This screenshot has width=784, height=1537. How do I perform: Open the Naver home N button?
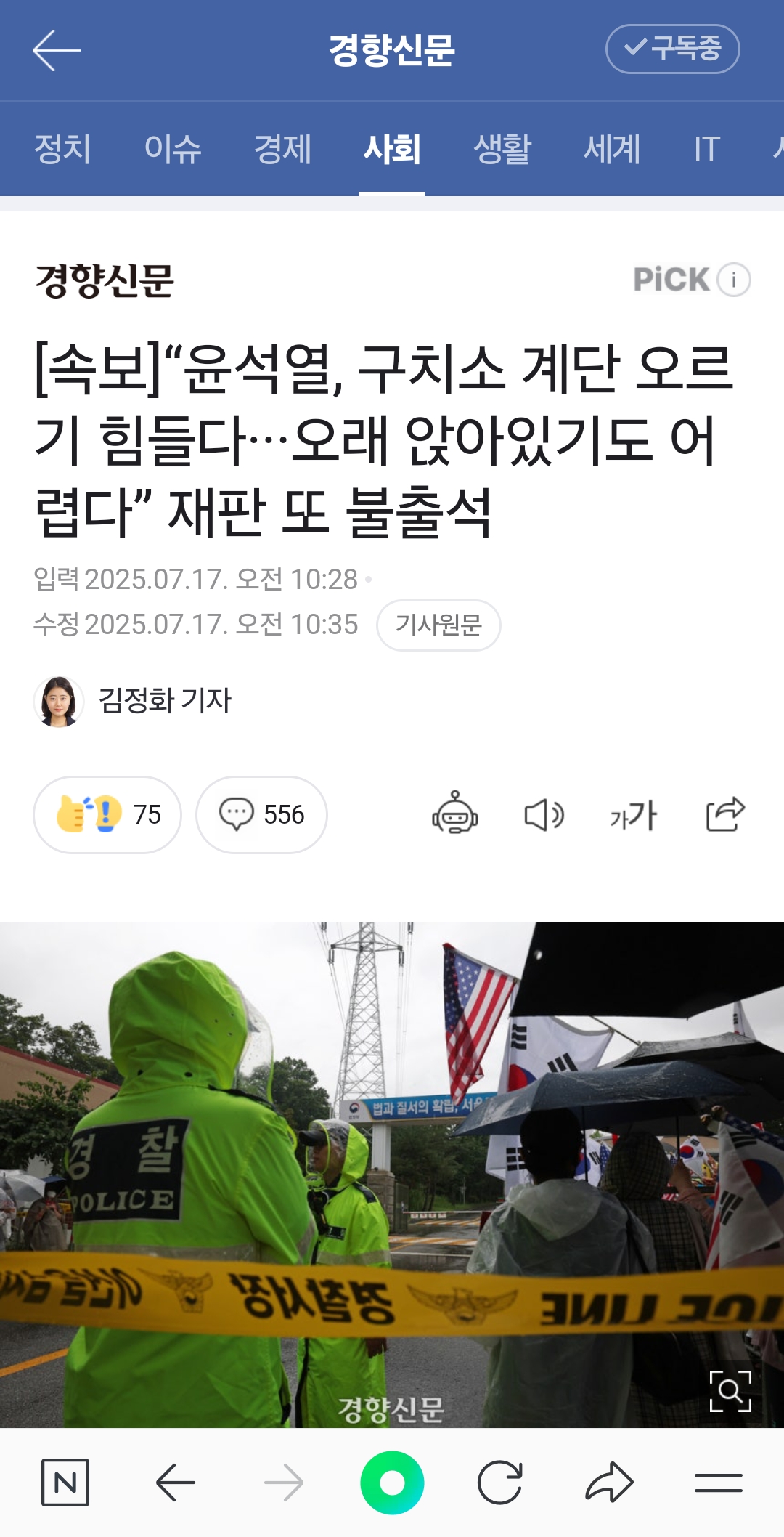point(65,1482)
